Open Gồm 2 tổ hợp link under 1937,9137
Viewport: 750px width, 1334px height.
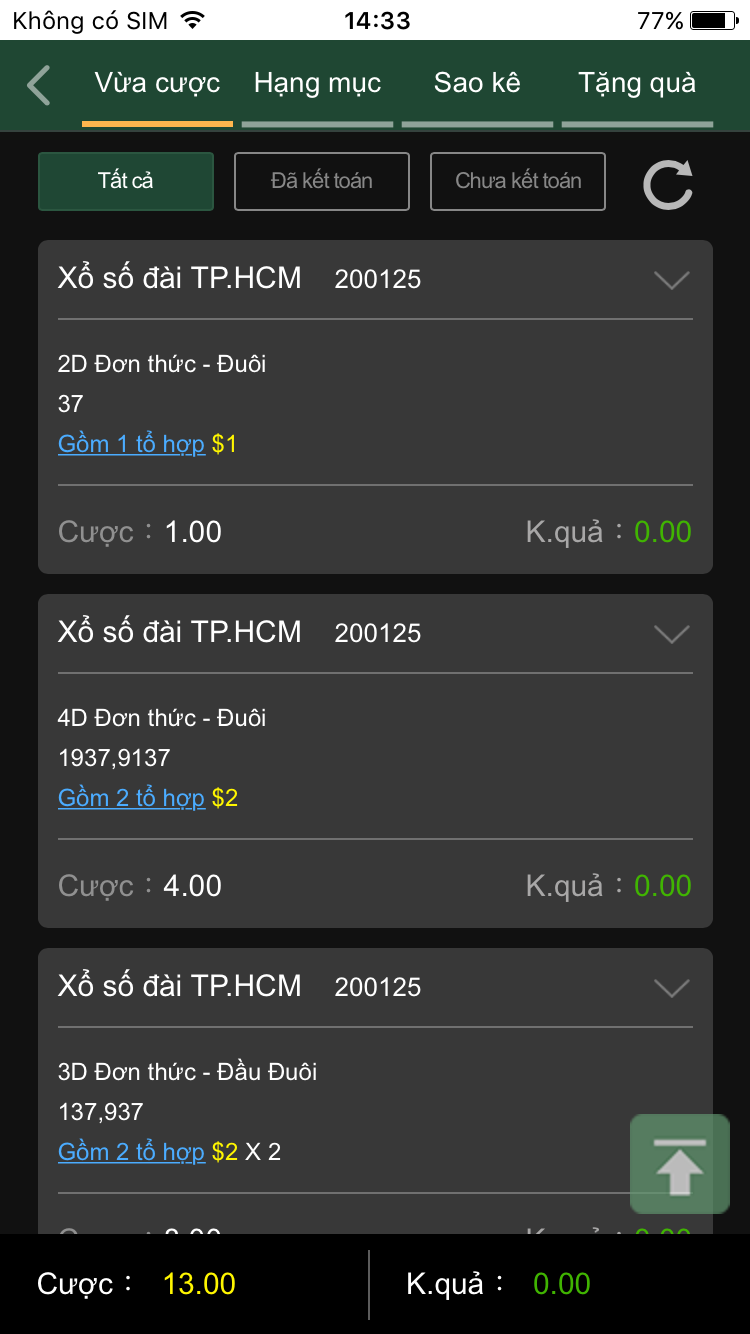coord(131,798)
